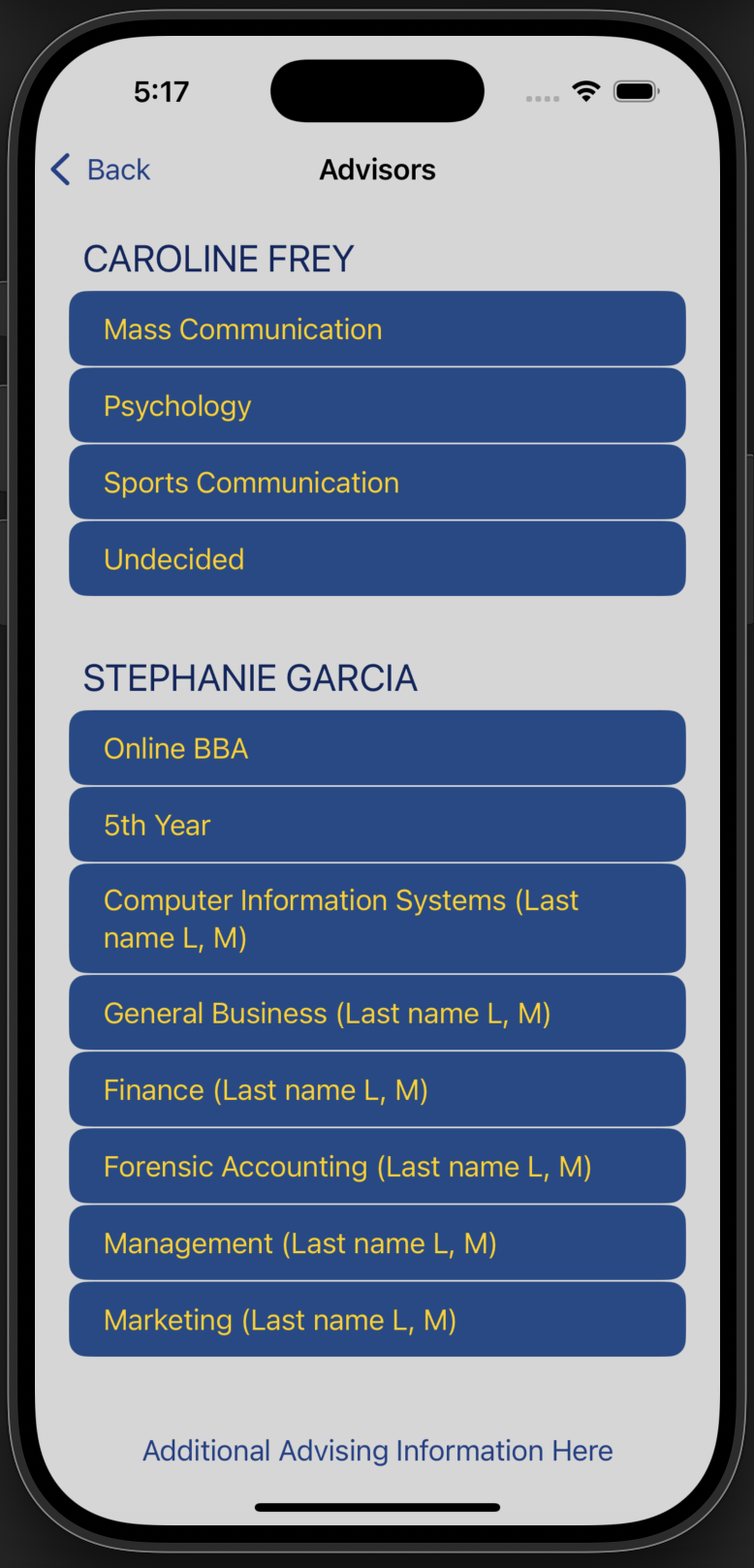Tap General Business (Last name L, M)

377,1014
